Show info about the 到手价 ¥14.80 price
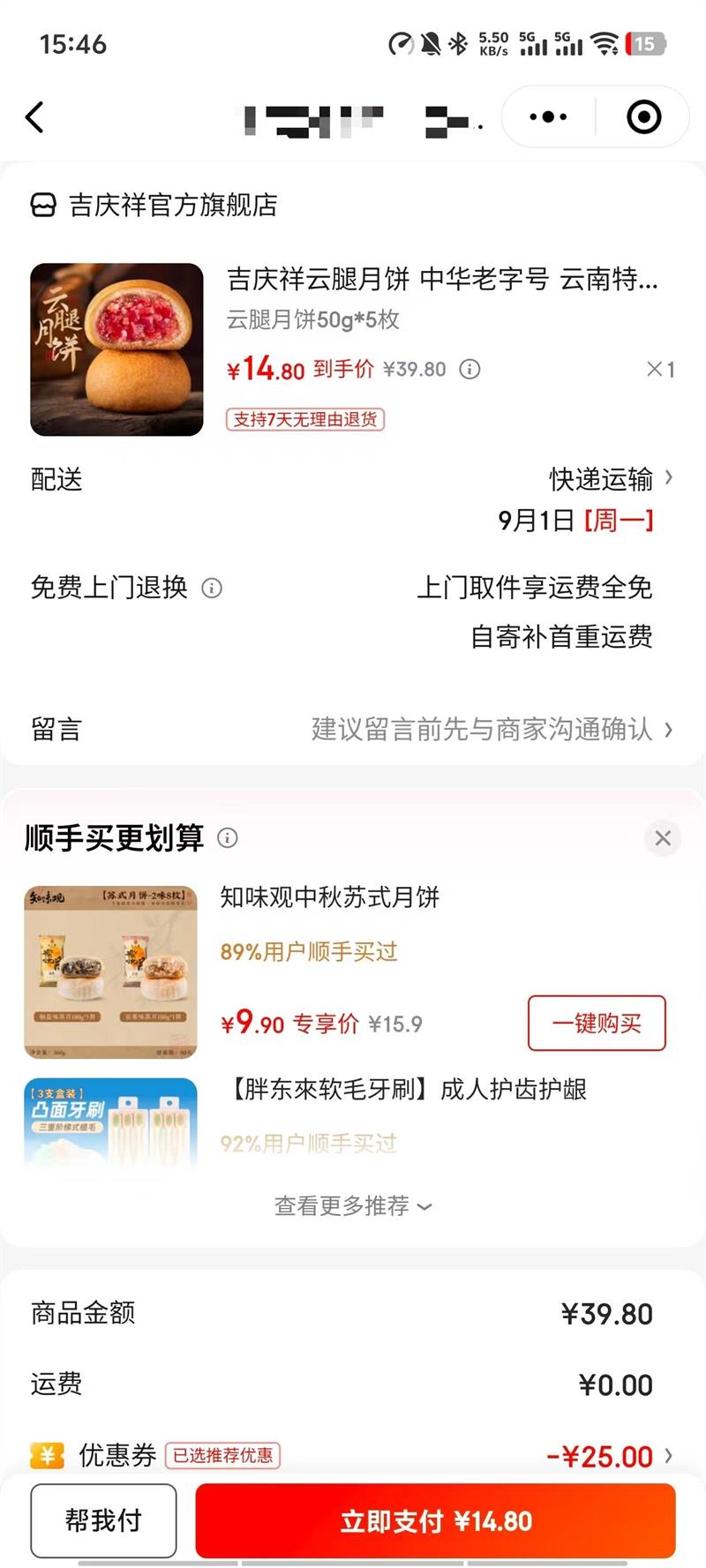The image size is (706, 1568). click(x=470, y=370)
